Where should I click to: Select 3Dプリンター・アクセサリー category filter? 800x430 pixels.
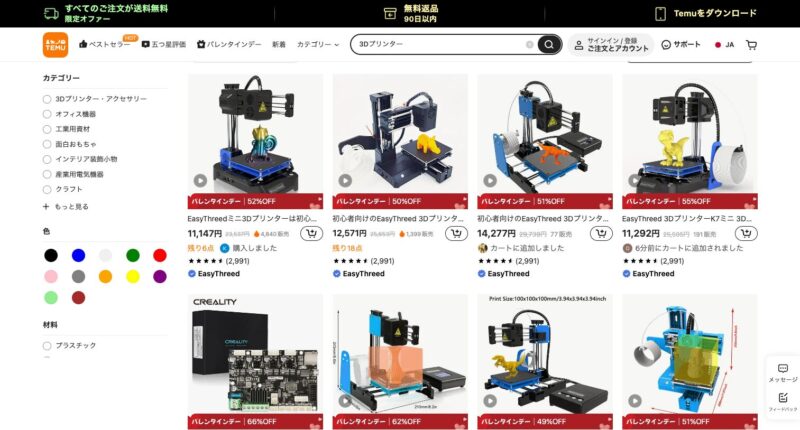tap(47, 99)
